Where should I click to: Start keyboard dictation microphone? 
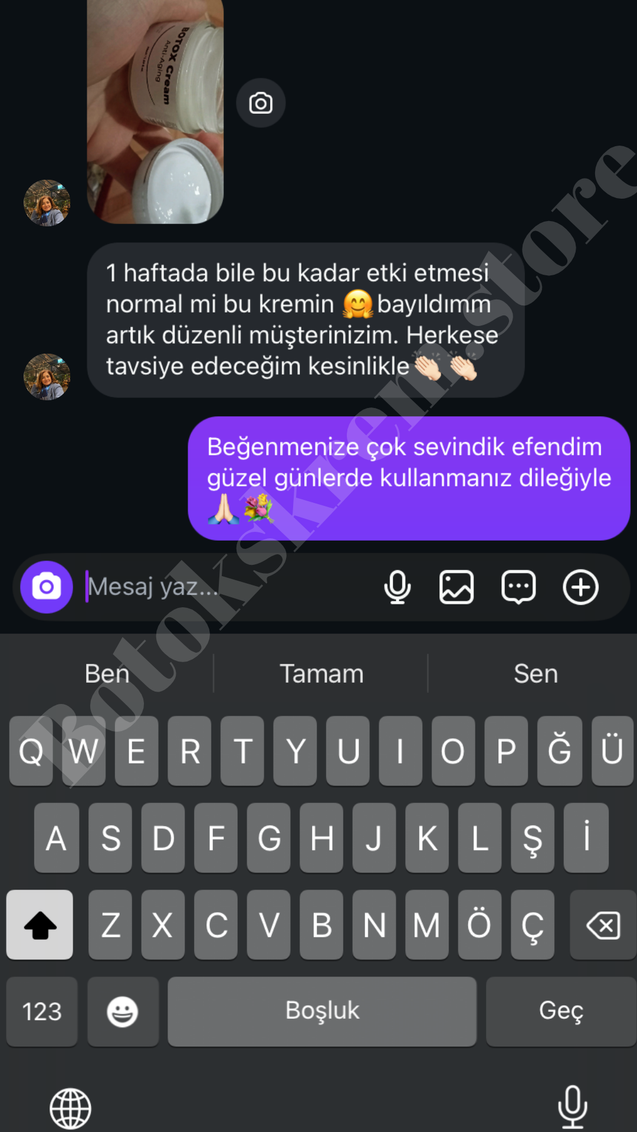[572, 1106]
